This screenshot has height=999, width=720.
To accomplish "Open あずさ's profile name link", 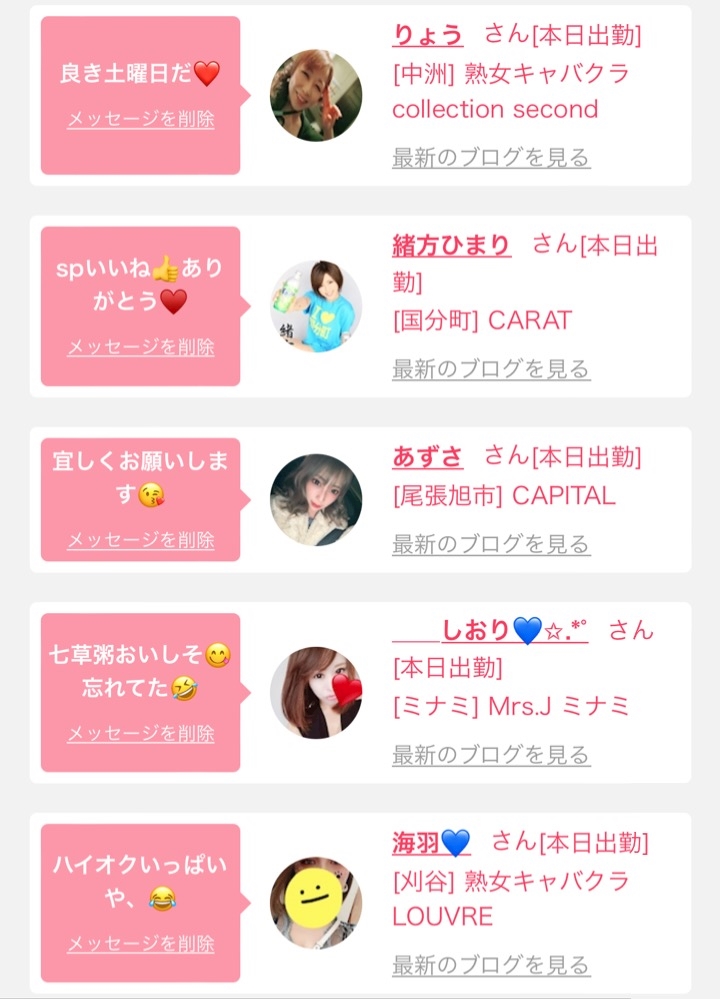I will [428, 457].
